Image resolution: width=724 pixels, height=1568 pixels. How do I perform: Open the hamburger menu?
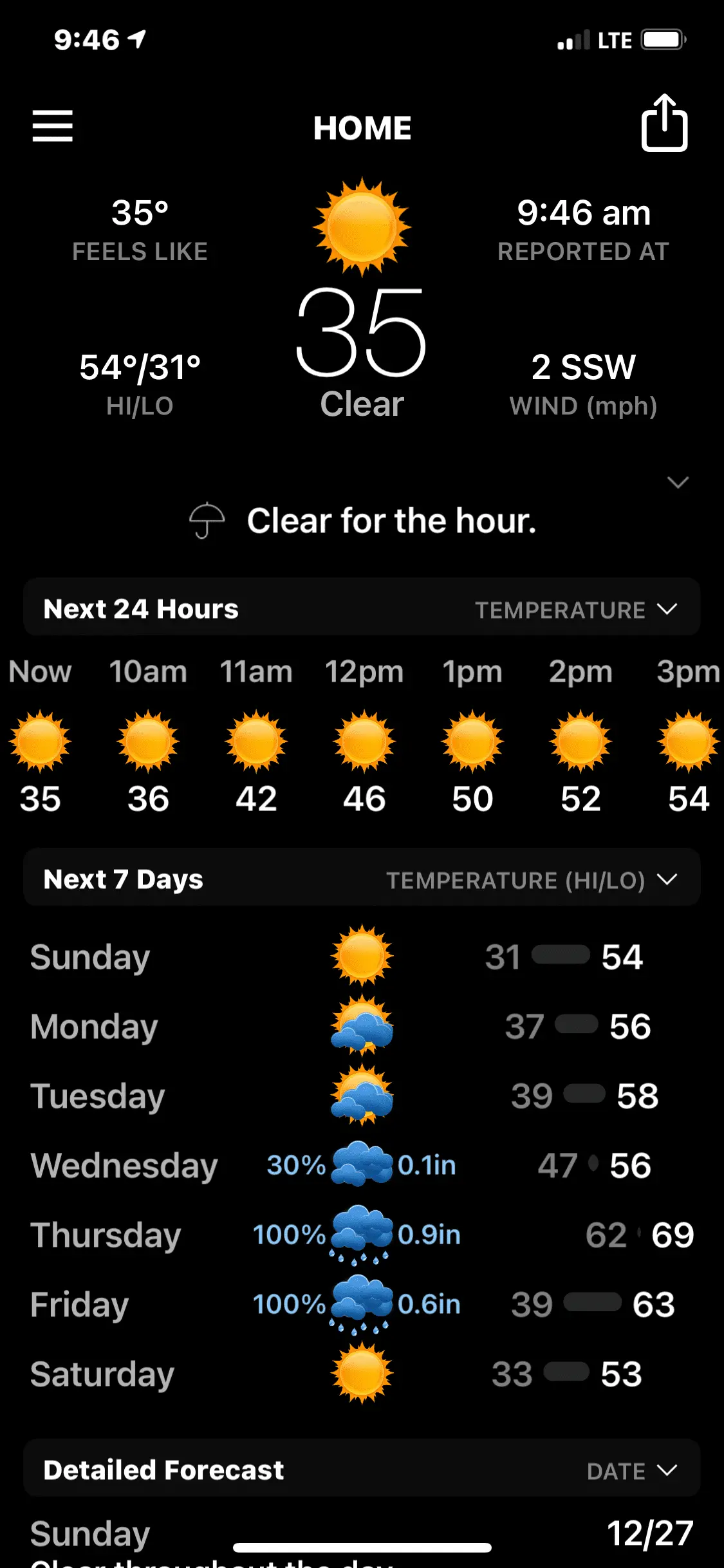tap(53, 126)
